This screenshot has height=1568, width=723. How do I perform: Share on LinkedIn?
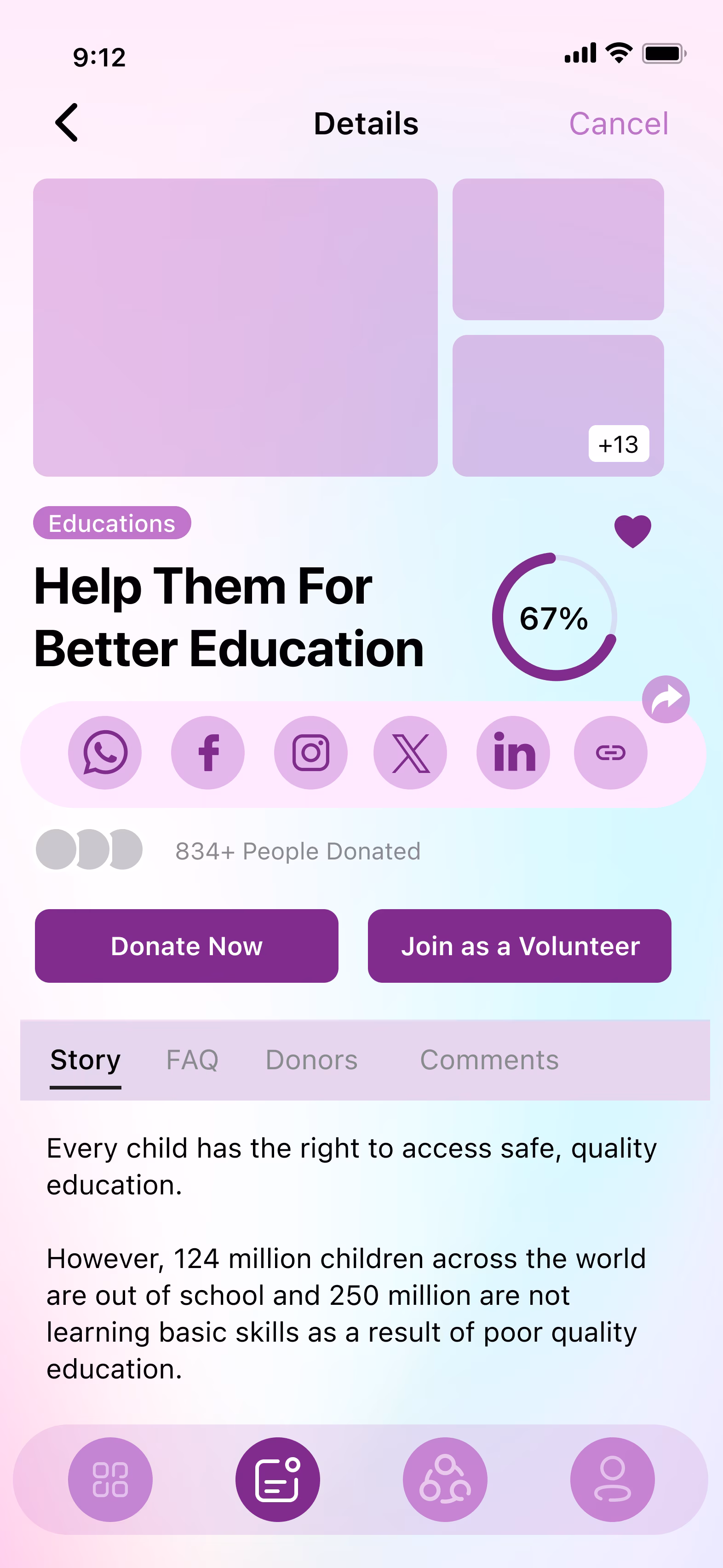pos(513,753)
